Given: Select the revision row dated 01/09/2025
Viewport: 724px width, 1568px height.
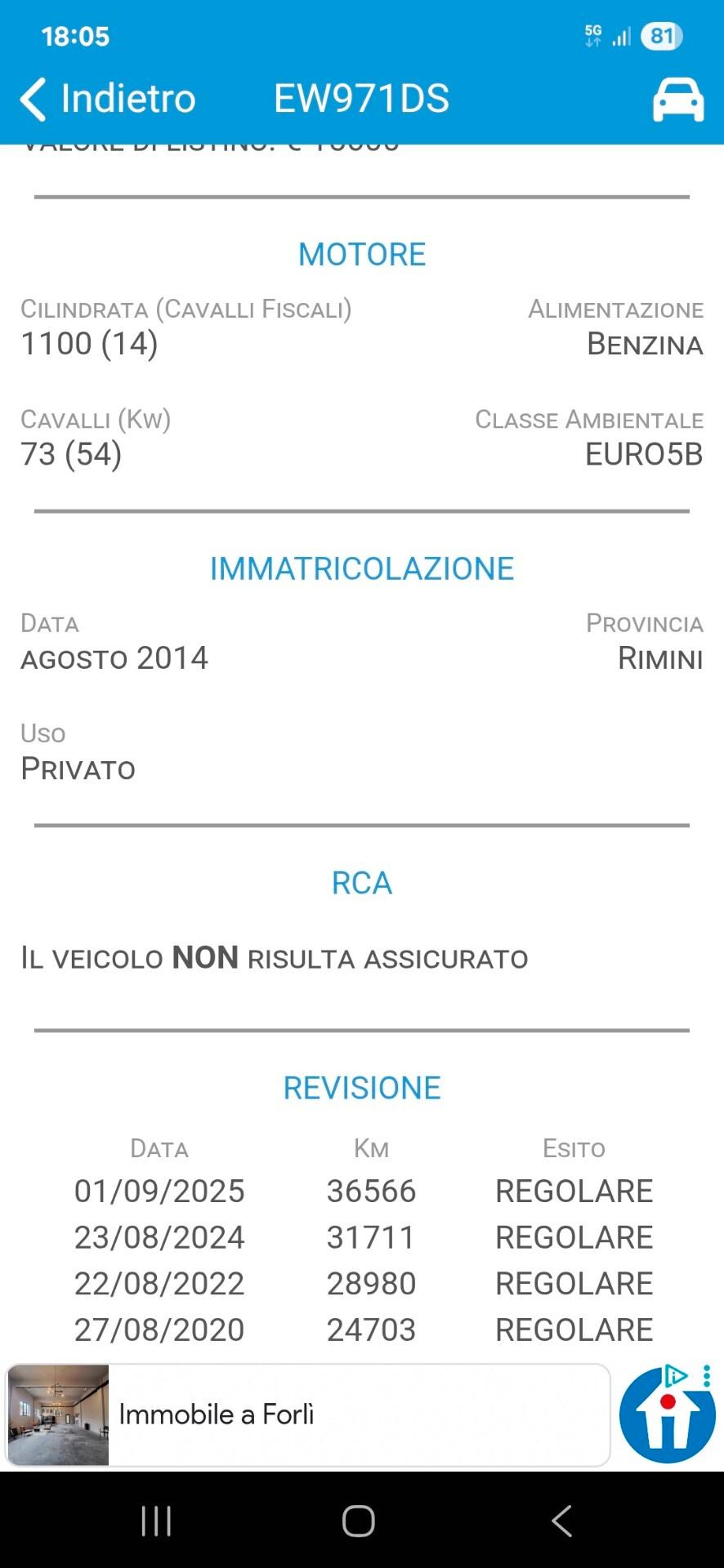Looking at the screenshot, I should (x=362, y=1191).
